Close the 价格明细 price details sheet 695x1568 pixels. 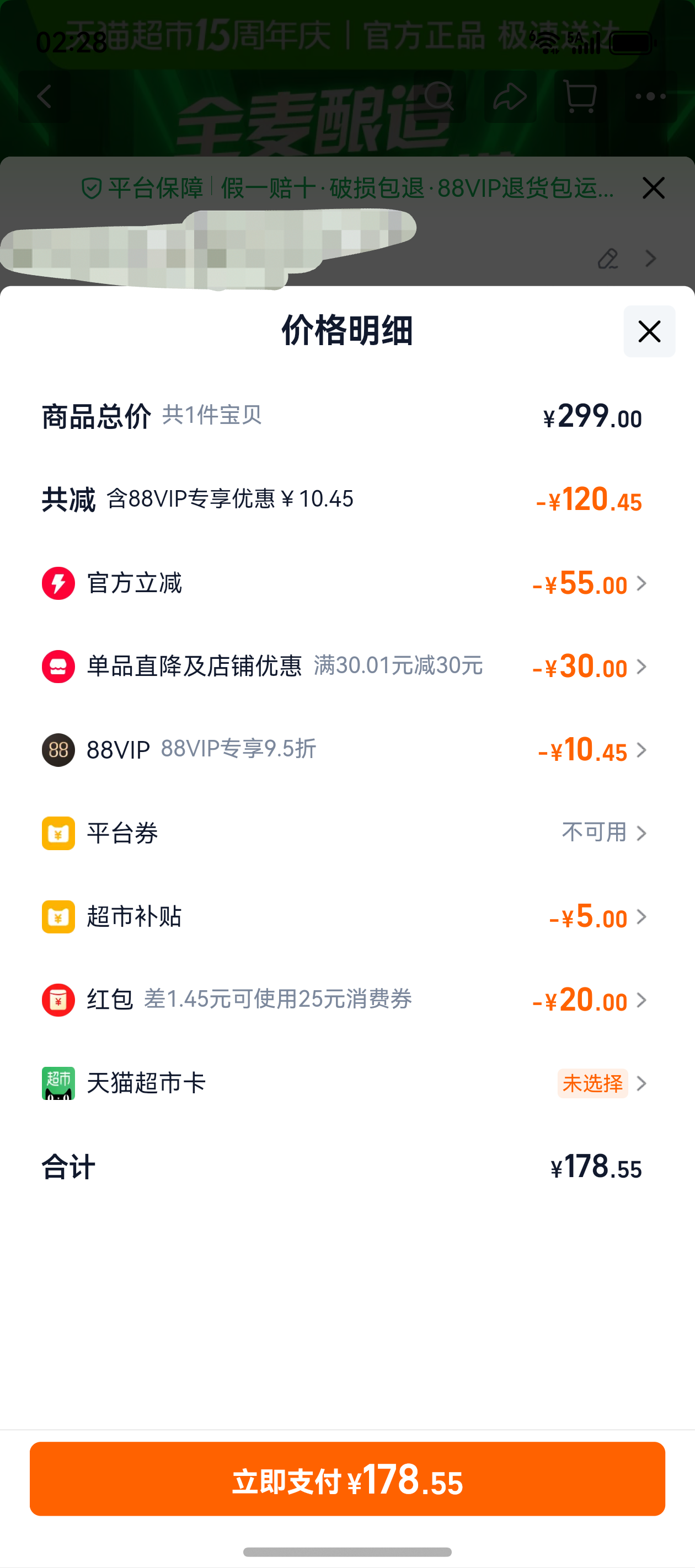649,332
